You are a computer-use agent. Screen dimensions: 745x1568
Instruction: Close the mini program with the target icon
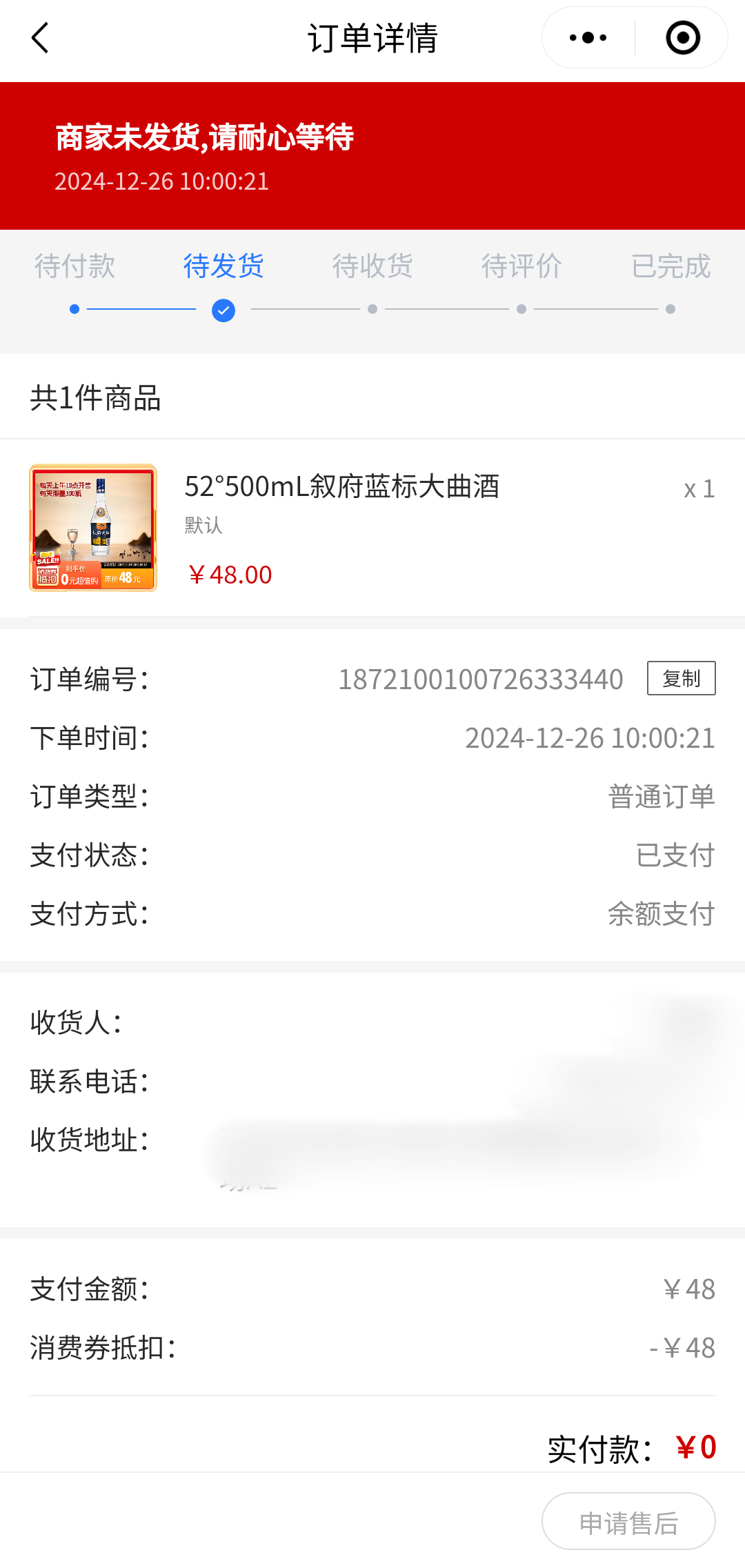click(682, 38)
